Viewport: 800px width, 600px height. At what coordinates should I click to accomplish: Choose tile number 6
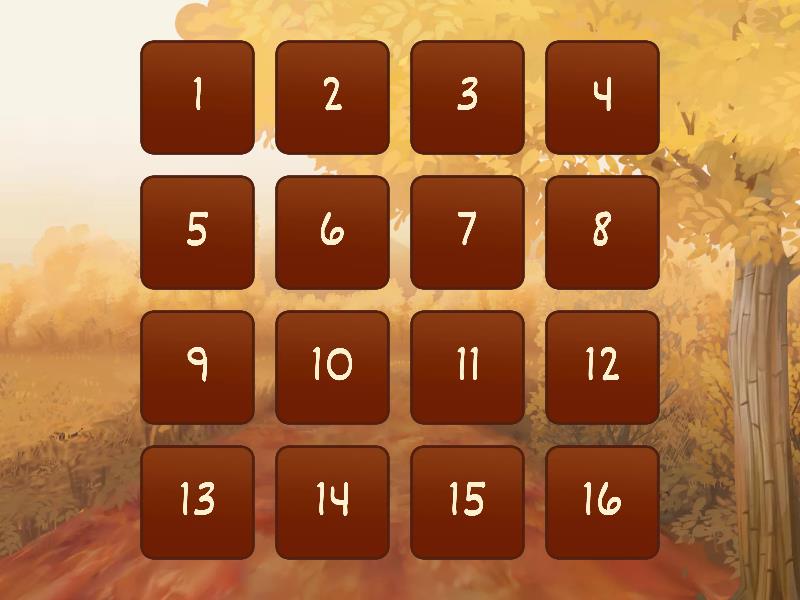point(332,232)
